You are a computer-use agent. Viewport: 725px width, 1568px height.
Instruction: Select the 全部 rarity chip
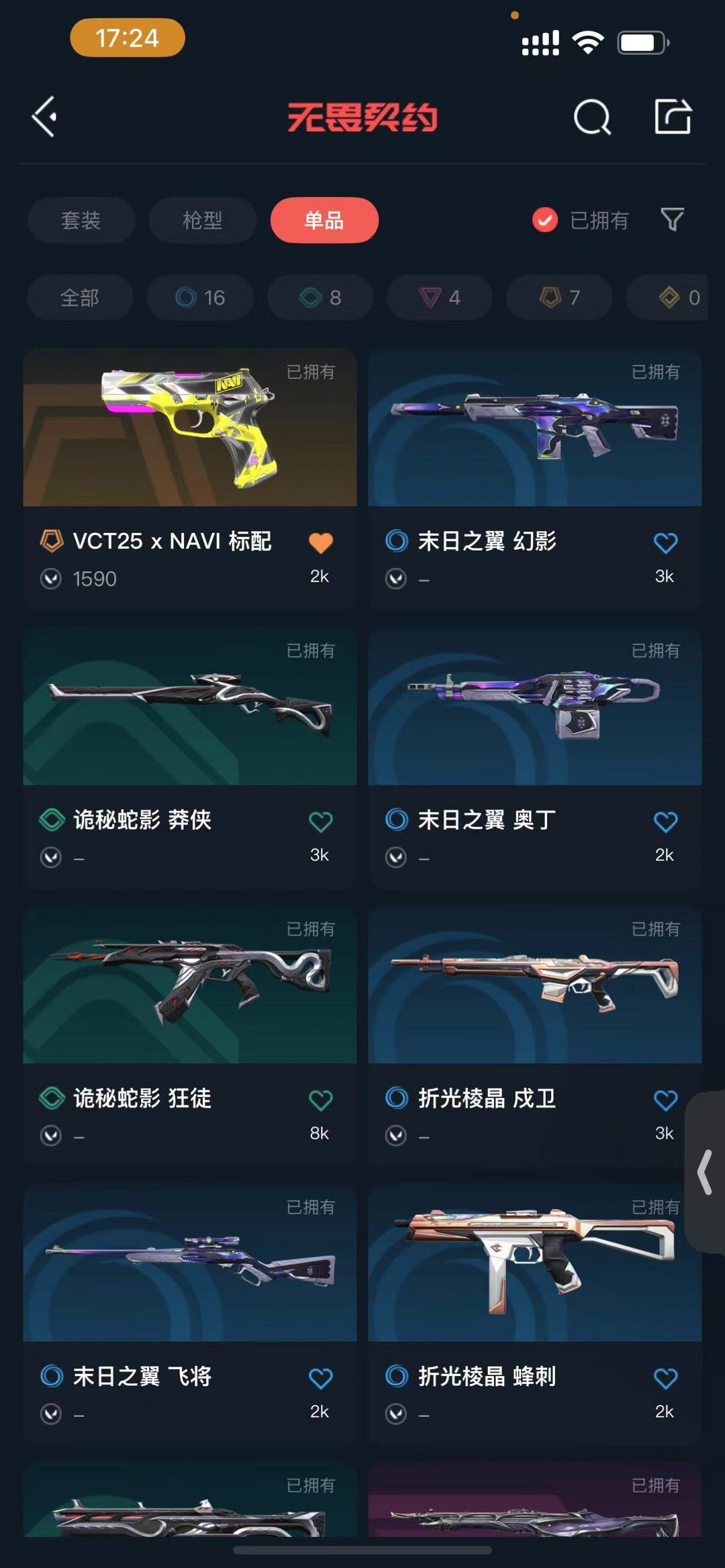click(80, 297)
